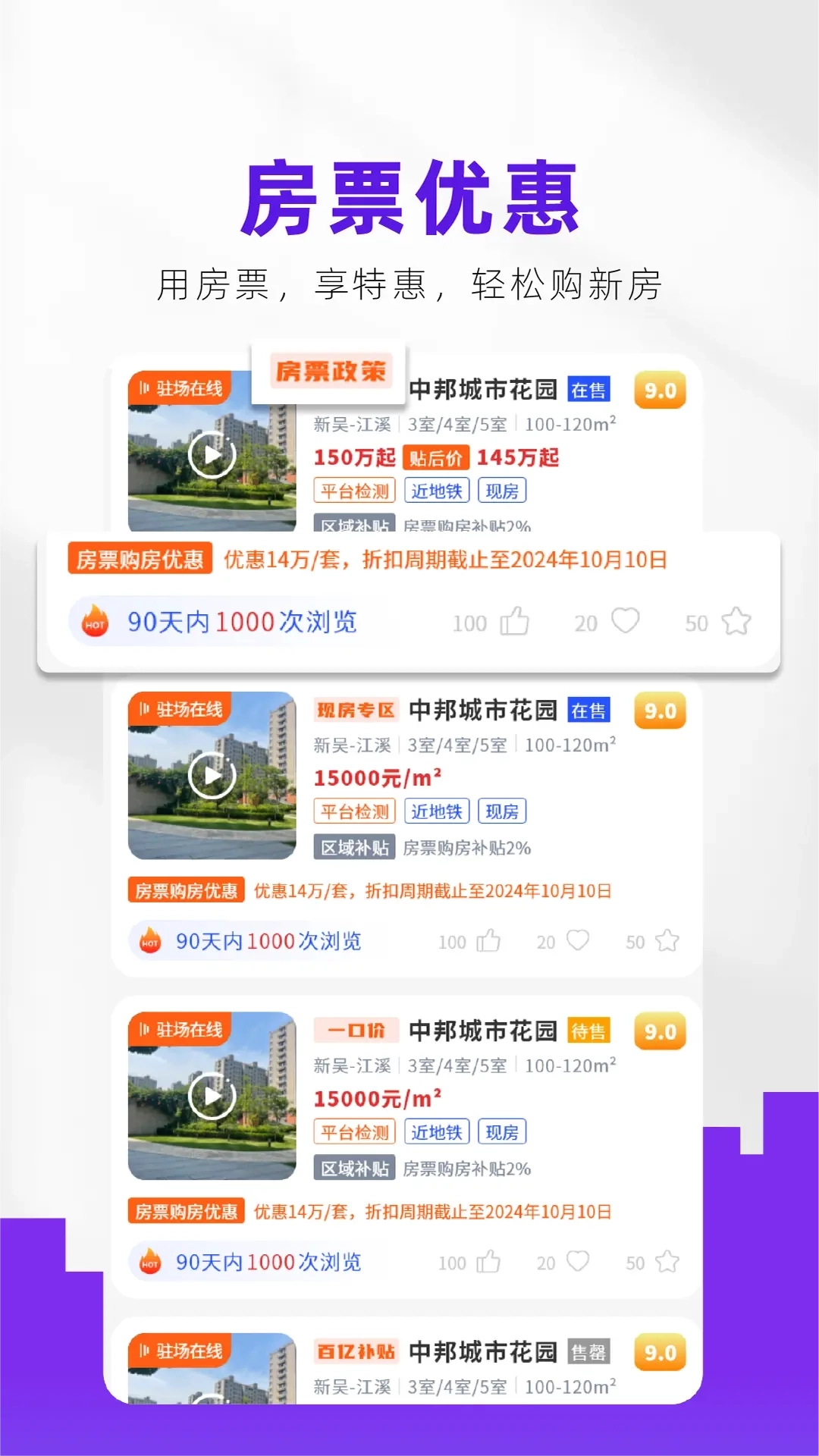This screenshot has height=1456, width=819.
Task: Switch to the 现房专区 section
Action: tap(356, 710)
